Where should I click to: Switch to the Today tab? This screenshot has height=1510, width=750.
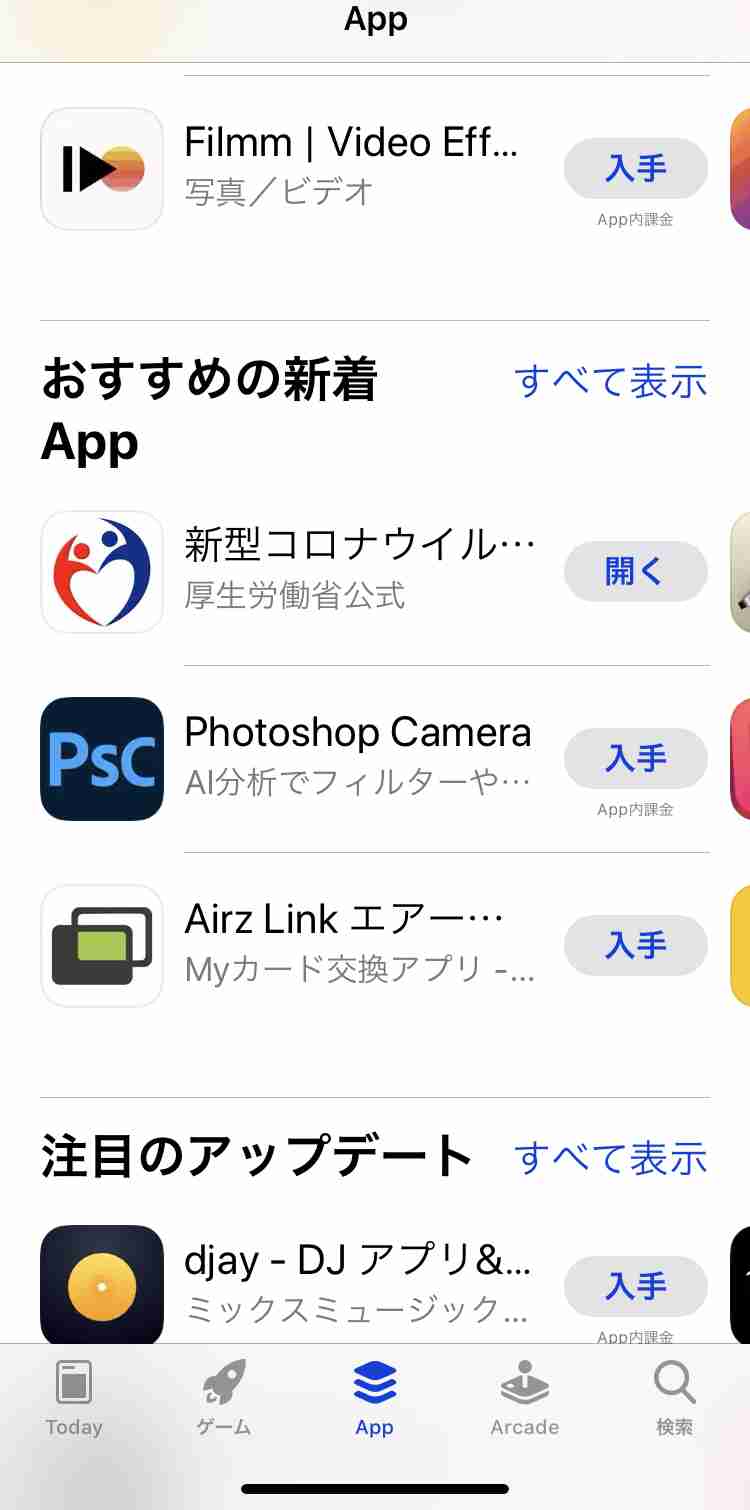tap(74, 1398)
